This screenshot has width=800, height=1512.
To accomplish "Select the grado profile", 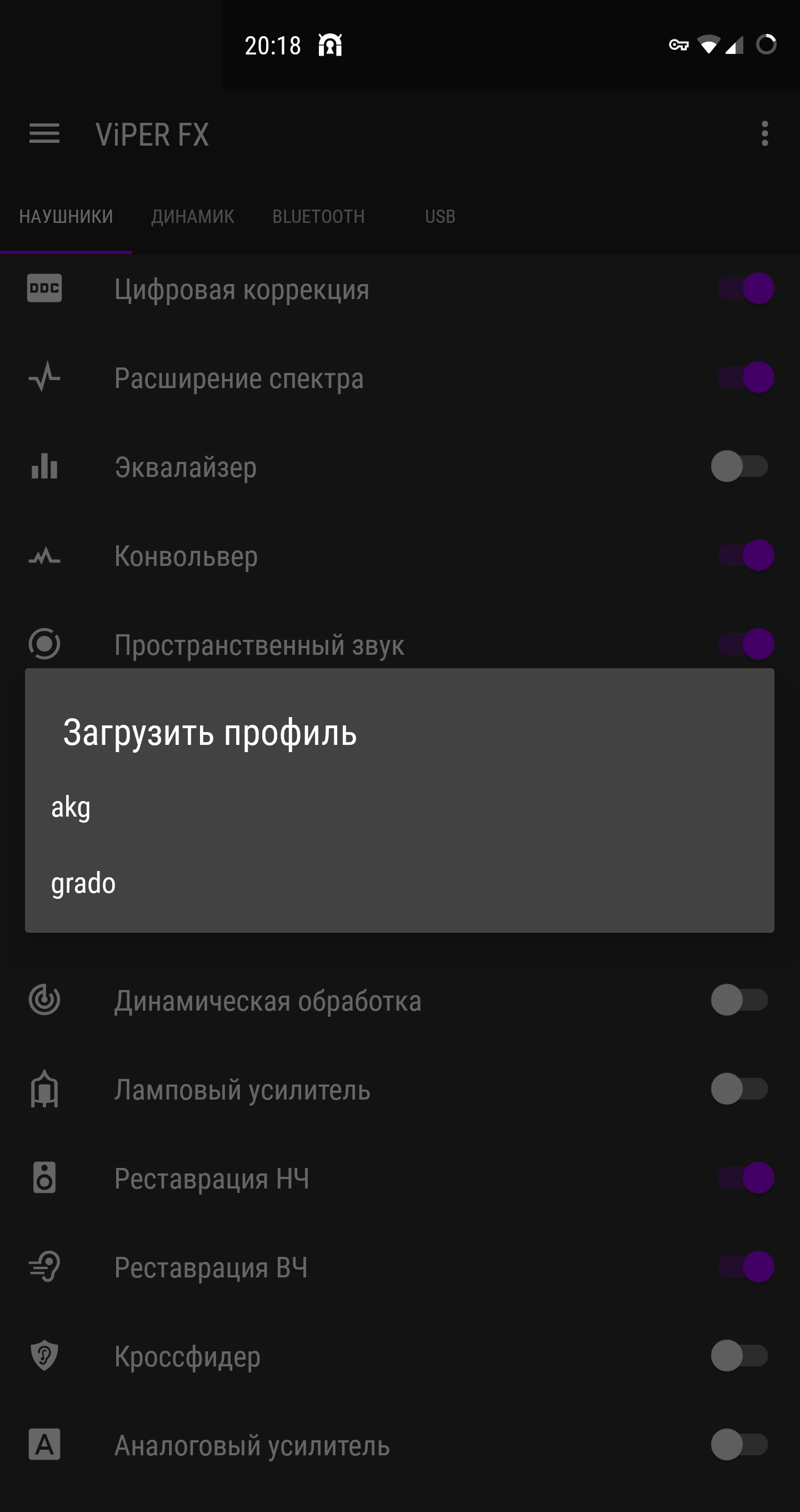I will point(399,883).
